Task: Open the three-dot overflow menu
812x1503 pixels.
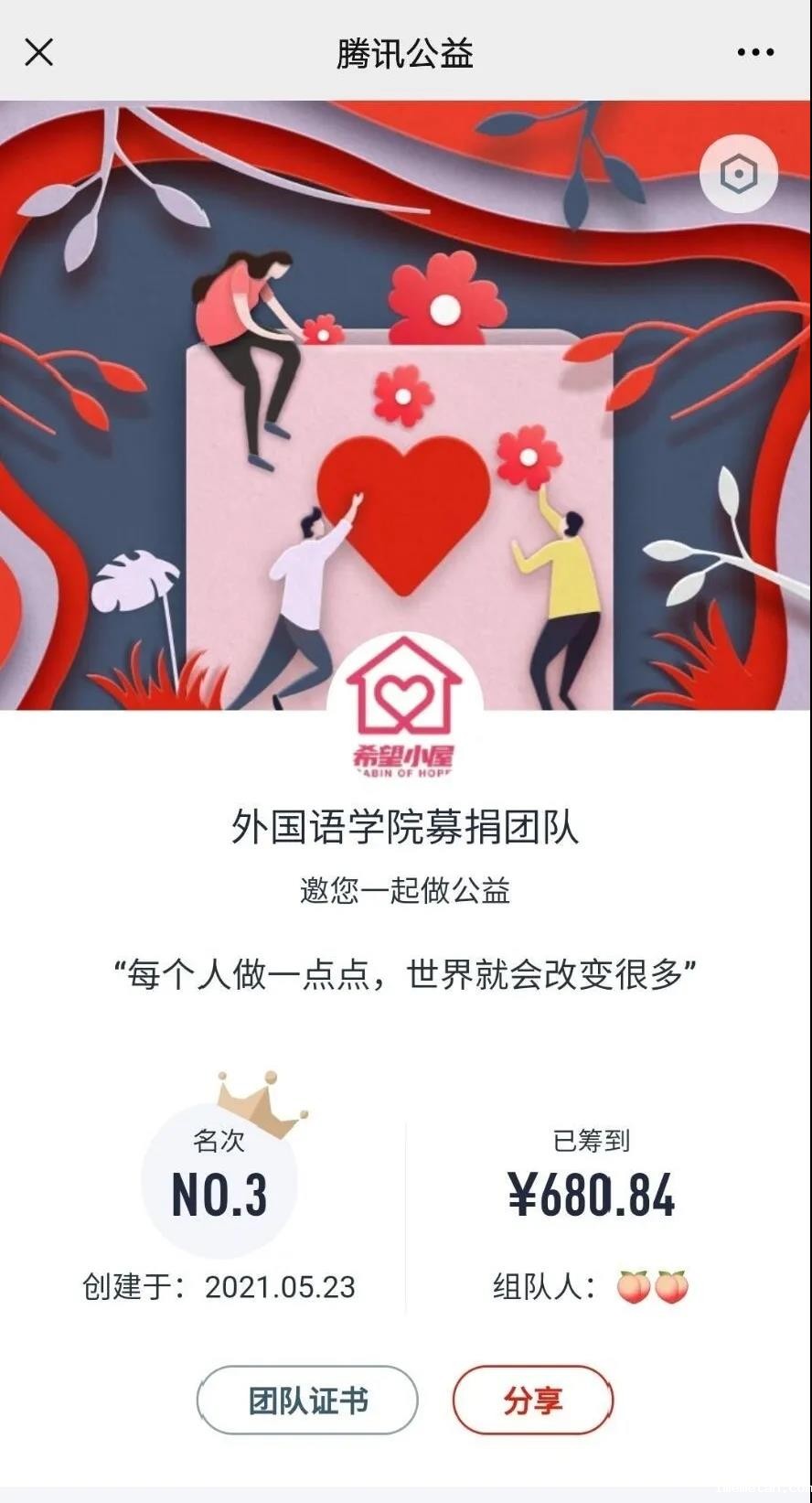Action: click(755, 52)
